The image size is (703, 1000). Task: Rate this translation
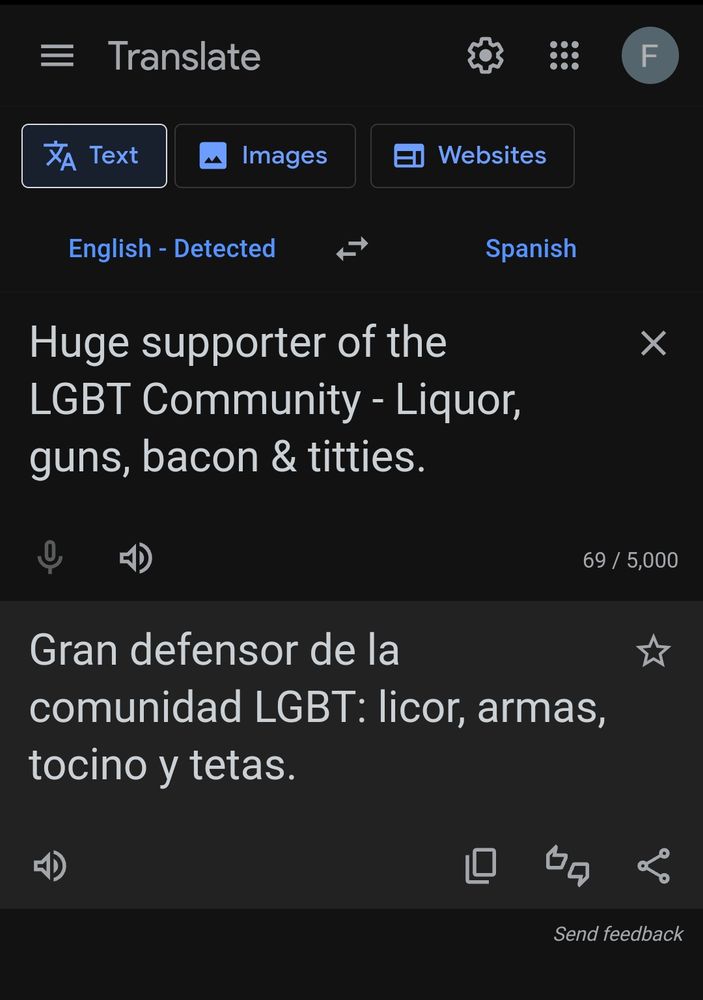click(x=567, y=866)
